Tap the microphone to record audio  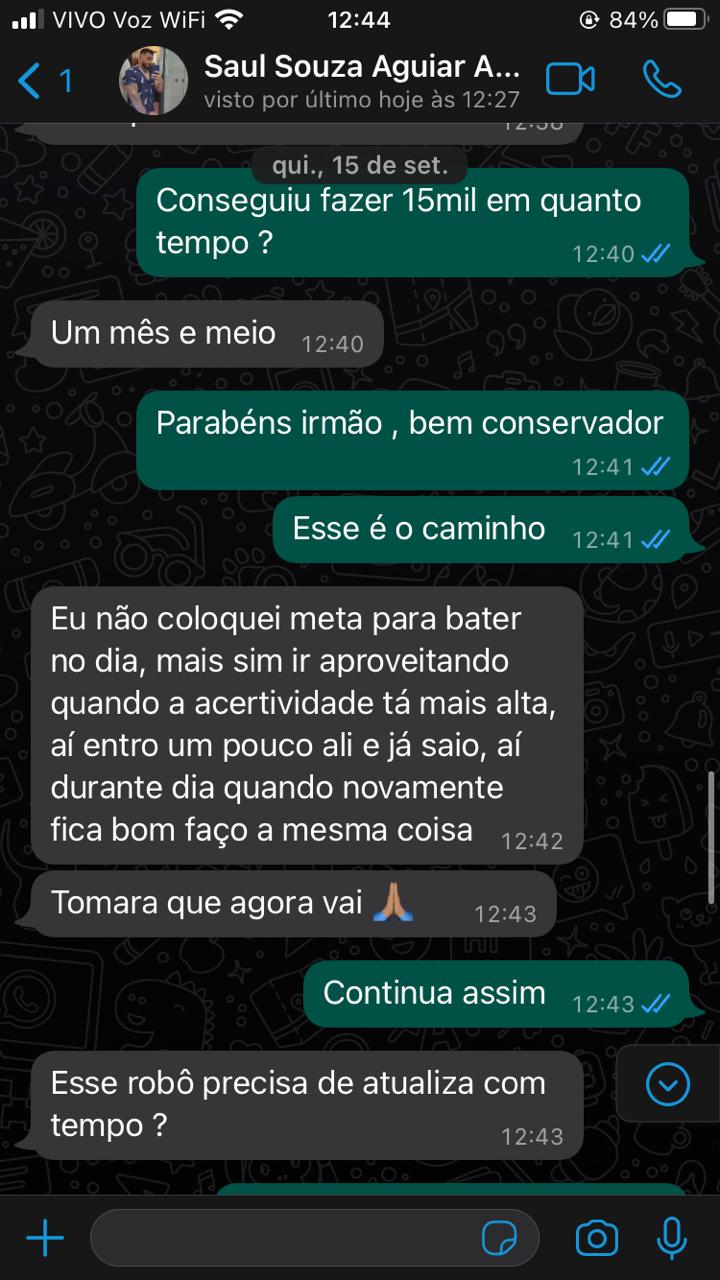pyautogui.click(x=671, y=1239)
